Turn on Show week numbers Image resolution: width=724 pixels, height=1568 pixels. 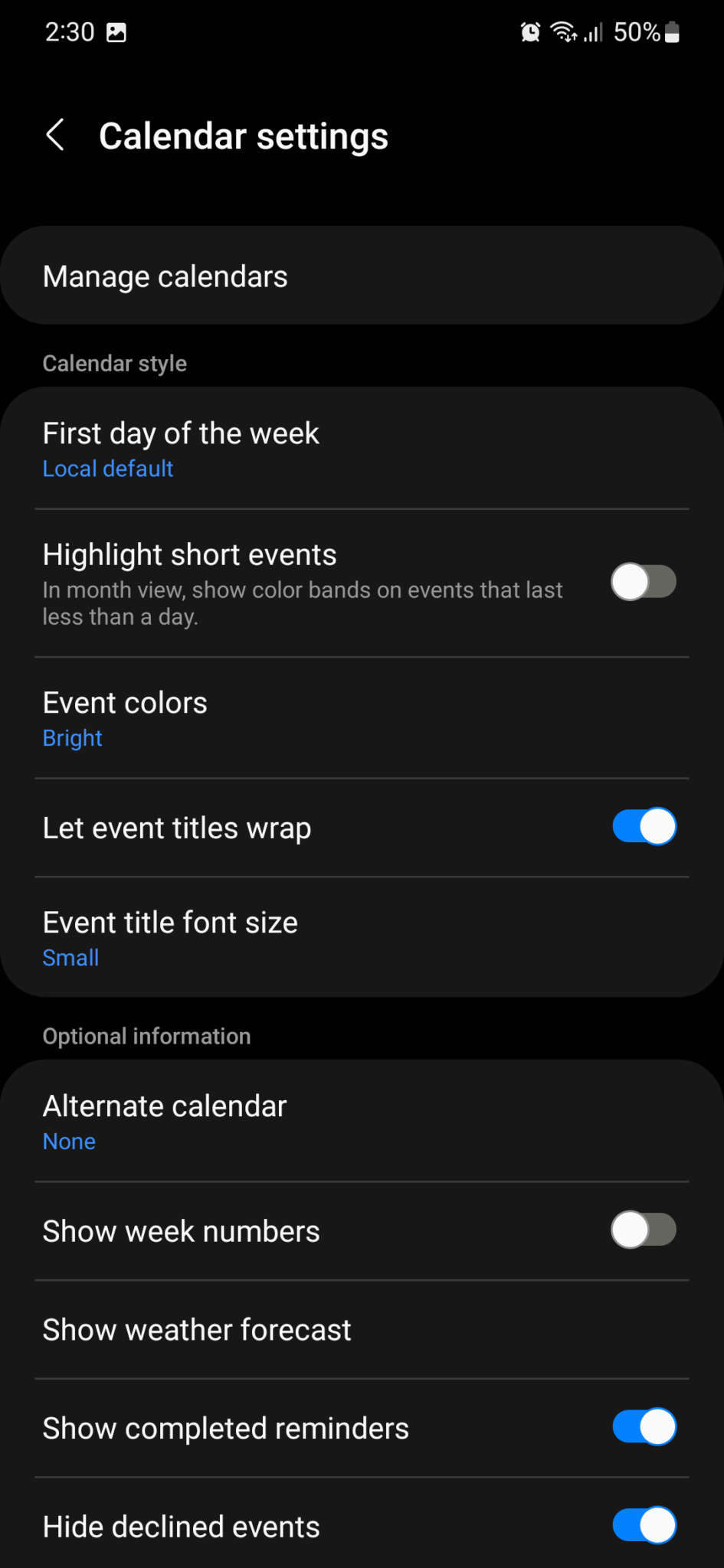pos(644,1230)
